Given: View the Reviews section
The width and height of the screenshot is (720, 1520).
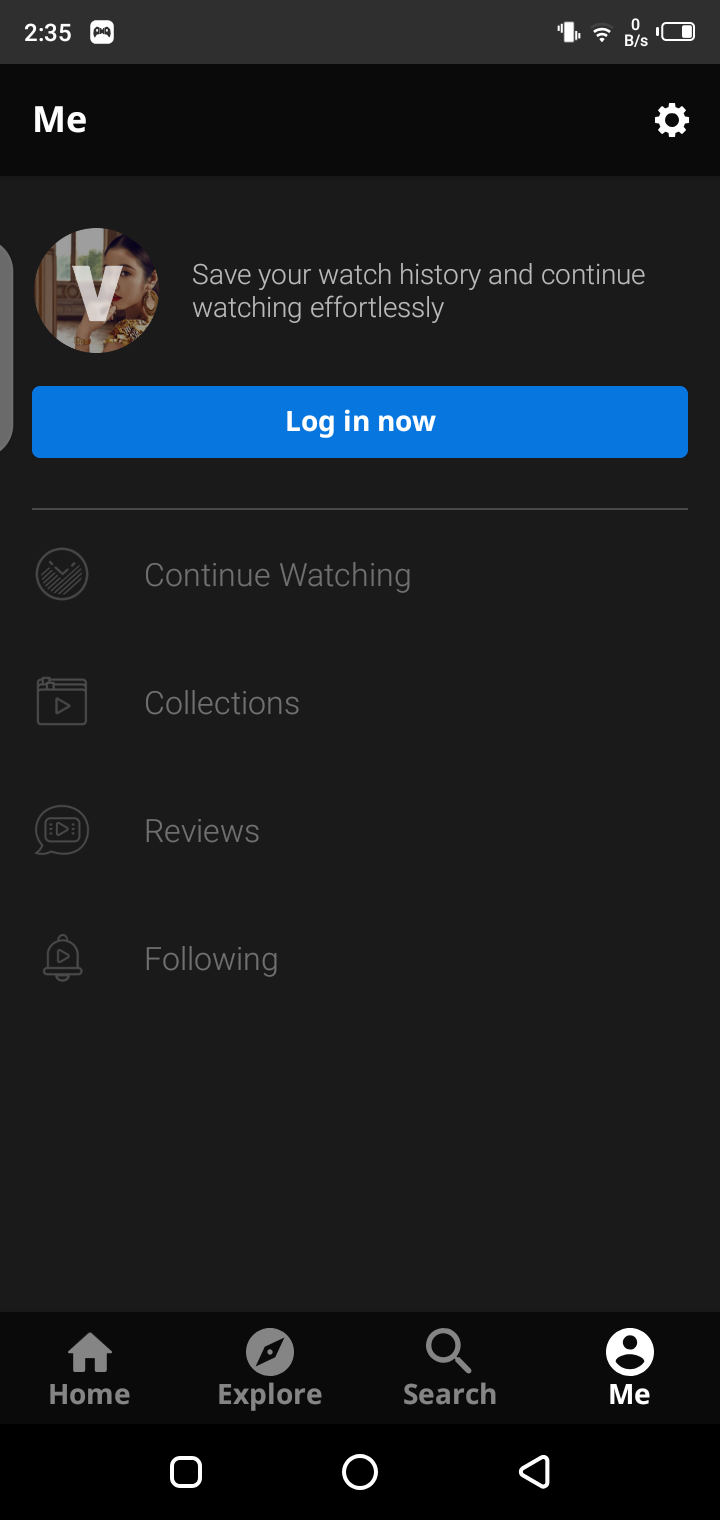Looking at the screenshot, I should point(202,831).
